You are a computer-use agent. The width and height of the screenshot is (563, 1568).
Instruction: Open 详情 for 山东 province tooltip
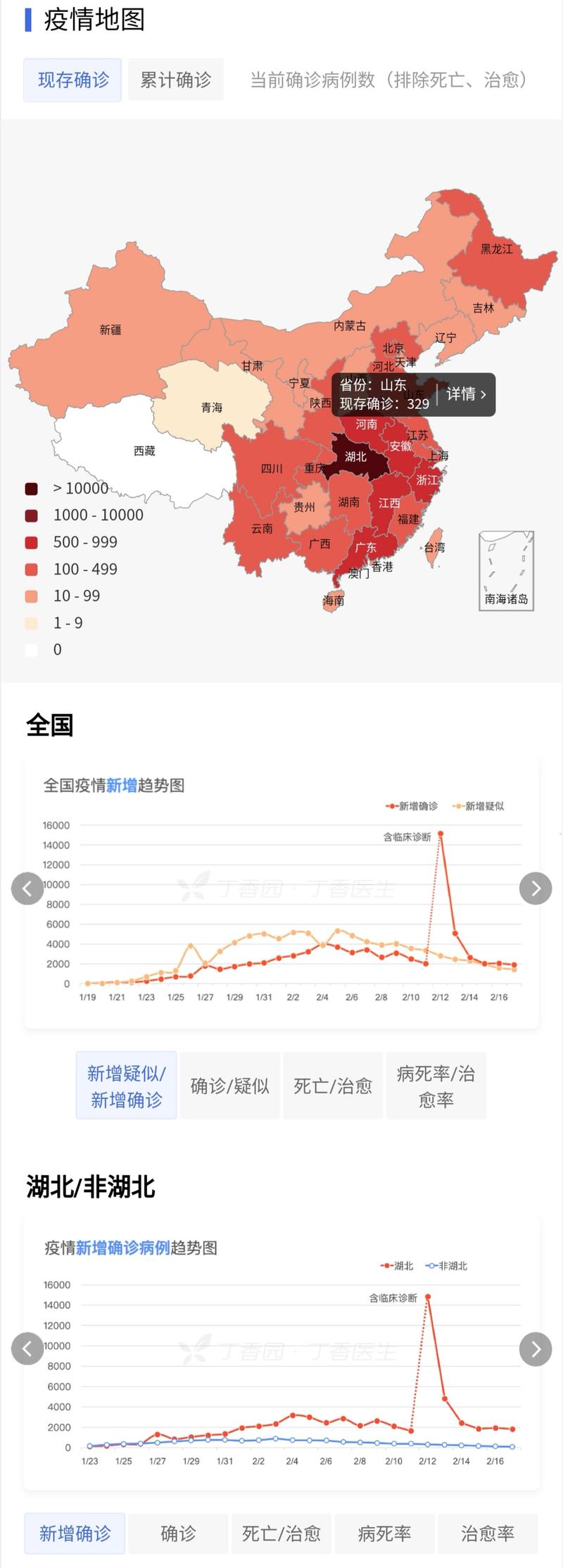(466, 394)
